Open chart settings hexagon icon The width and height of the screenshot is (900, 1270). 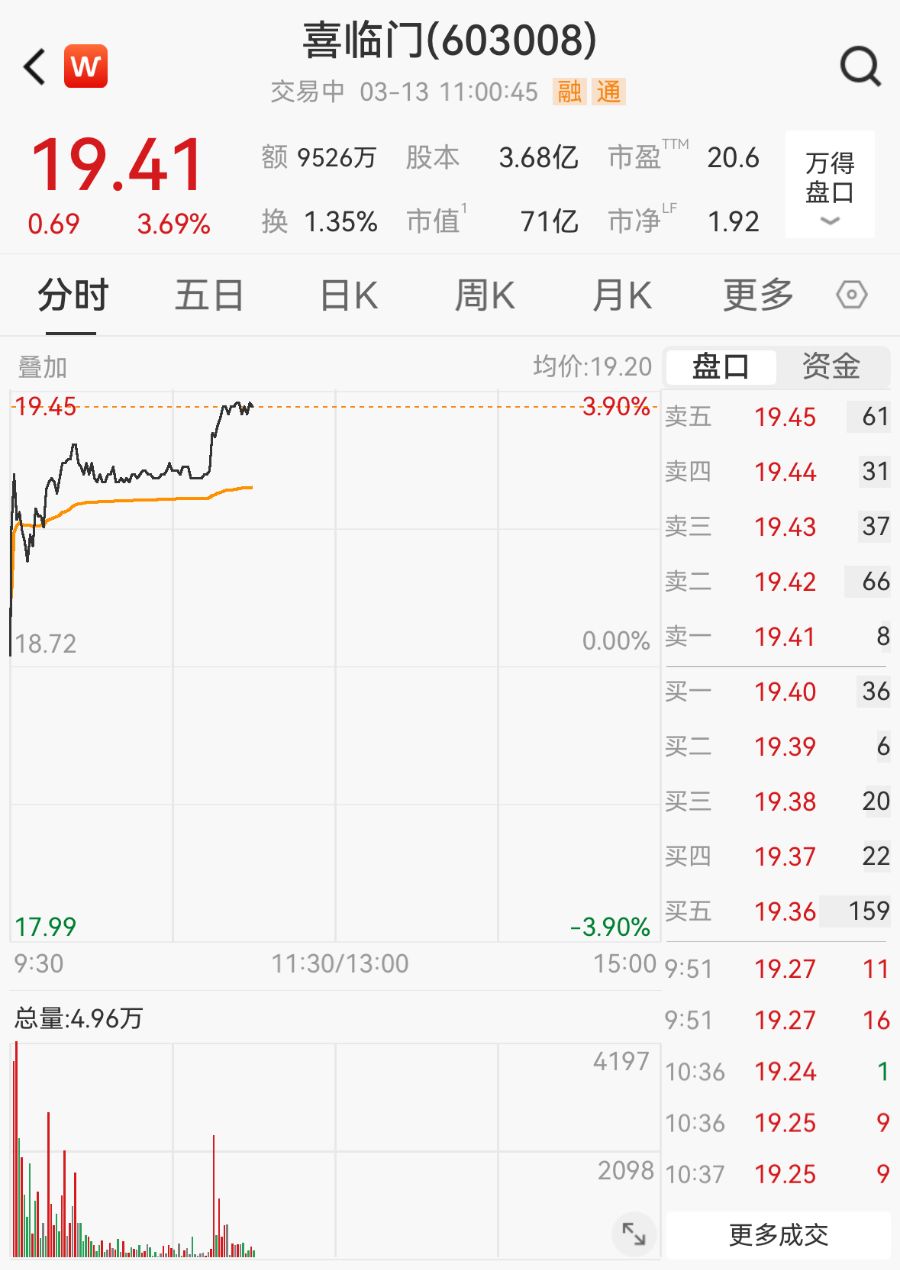point(852,296)
